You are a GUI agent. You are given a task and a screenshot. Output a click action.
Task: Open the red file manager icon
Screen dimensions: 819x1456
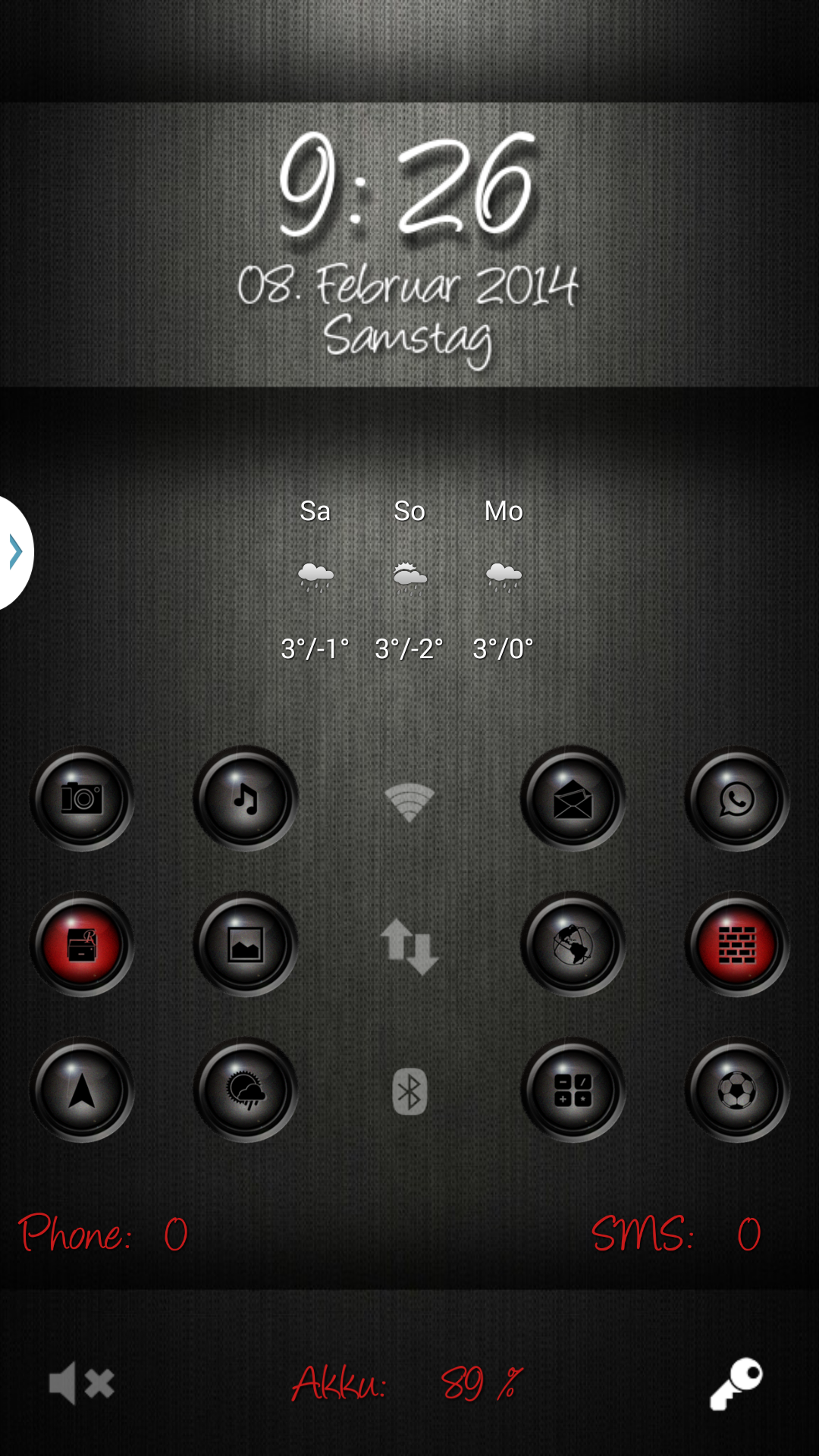(x=82, y=944)
